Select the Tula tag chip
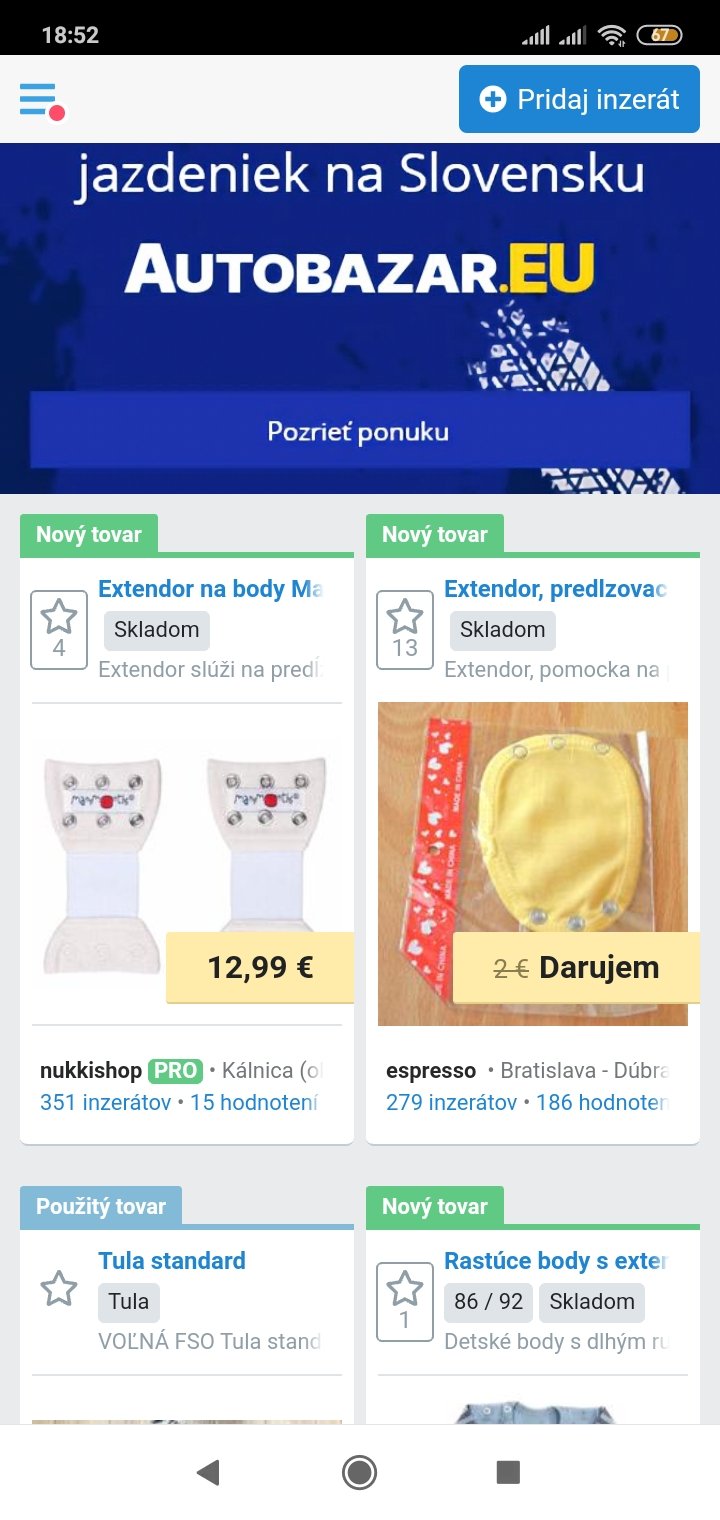720x1520 pixels. [129, 1302]
